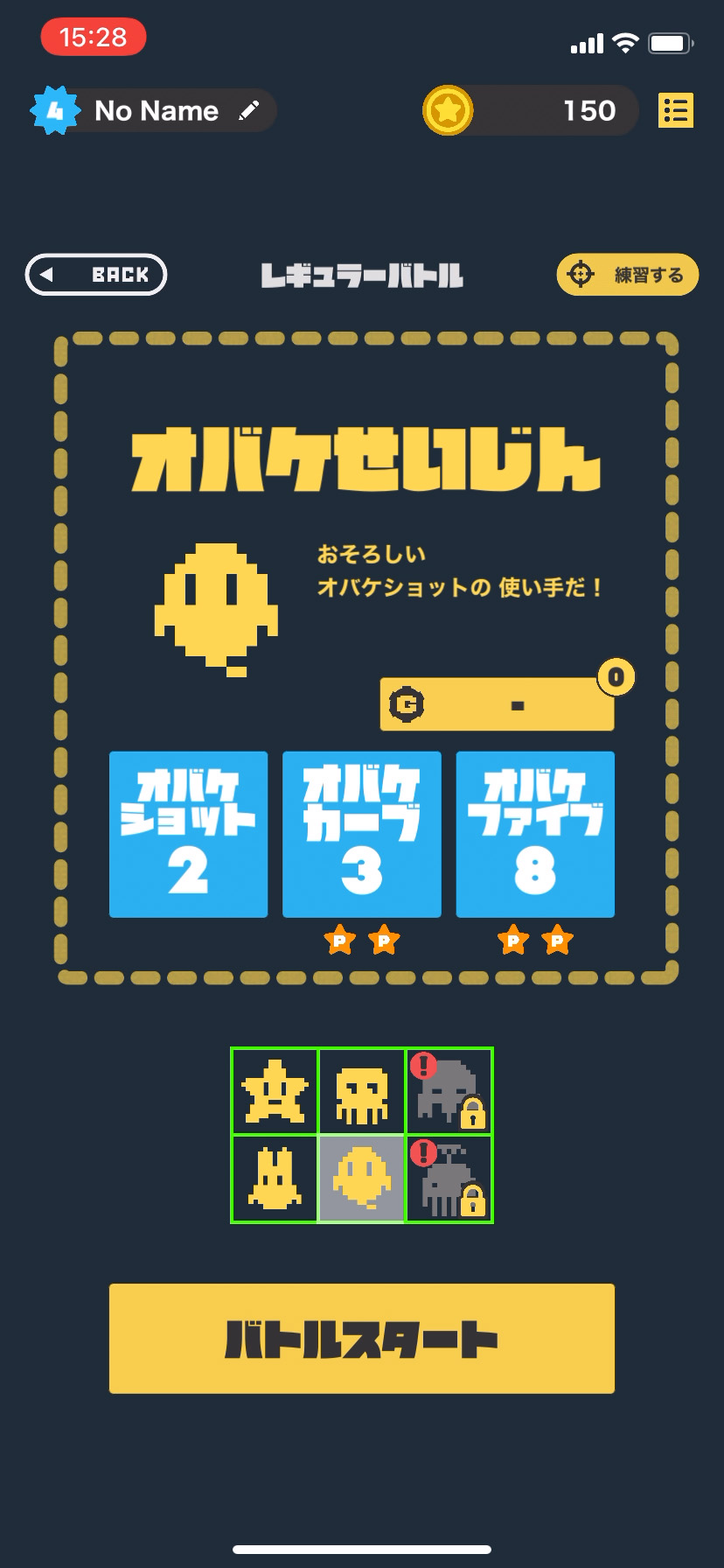Open the オバケファイブ 8 card

coord(535,834)
